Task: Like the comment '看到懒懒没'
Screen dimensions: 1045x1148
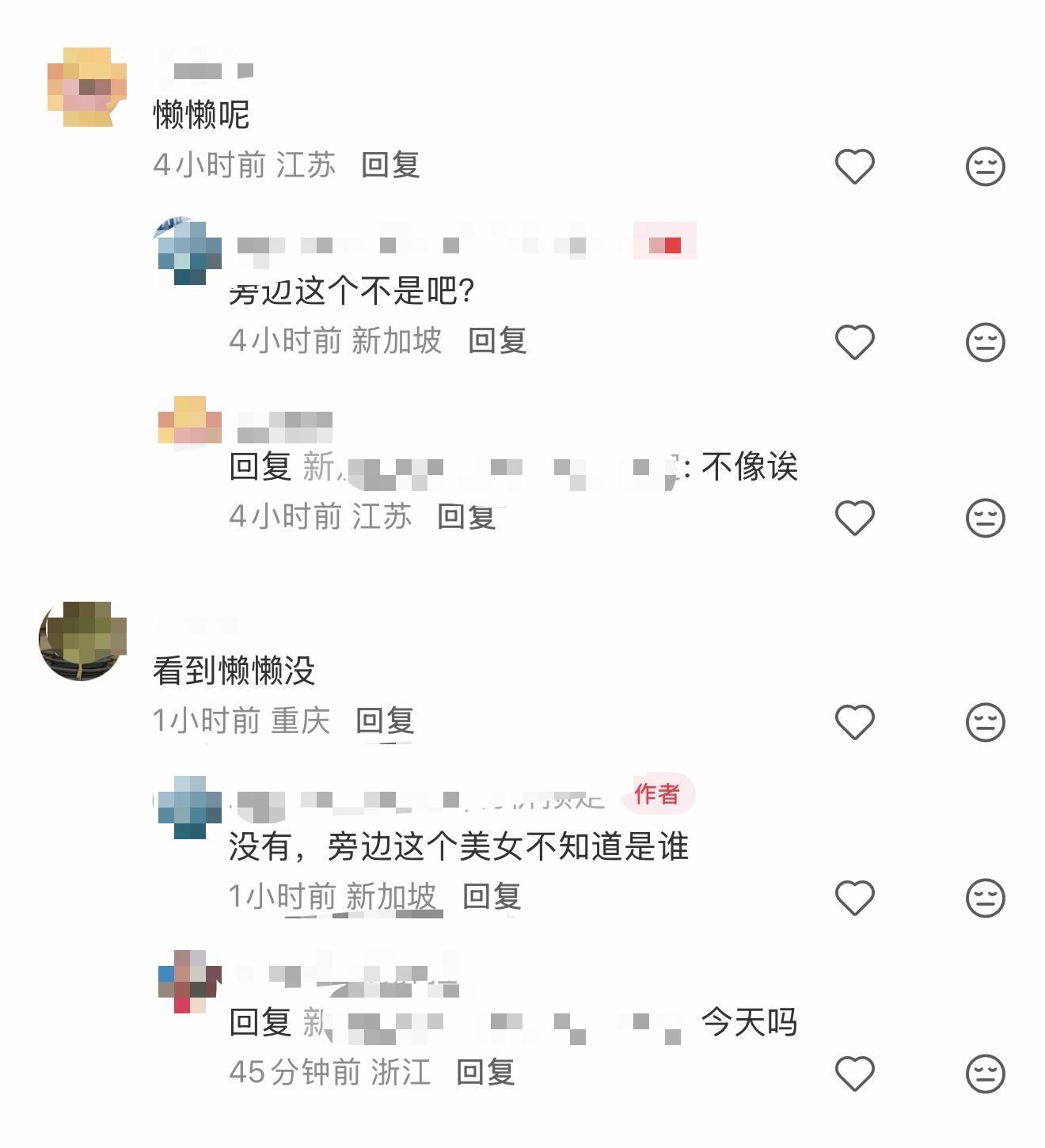Action: click(854, 722)
